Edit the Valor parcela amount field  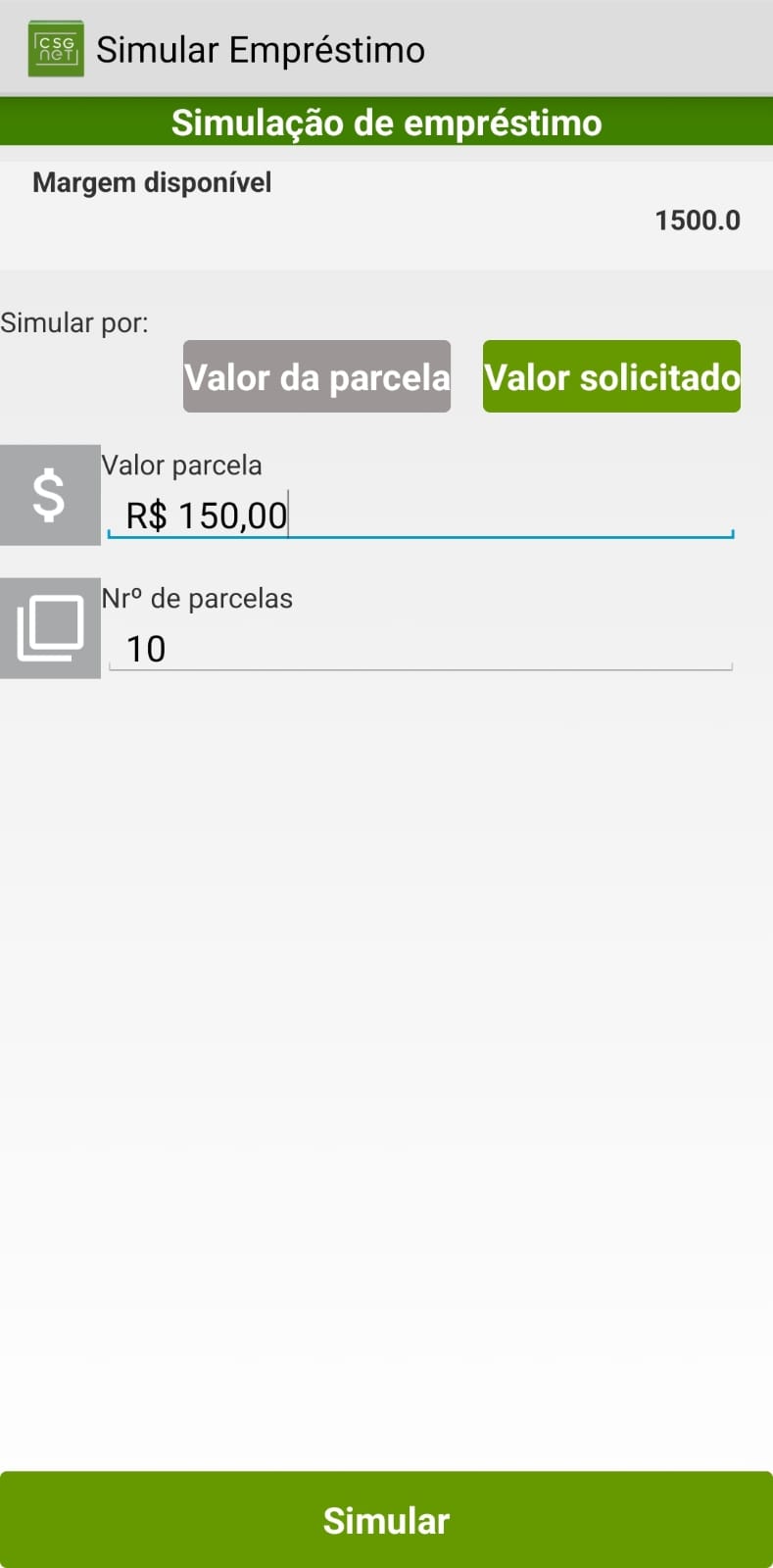(419, 514)
